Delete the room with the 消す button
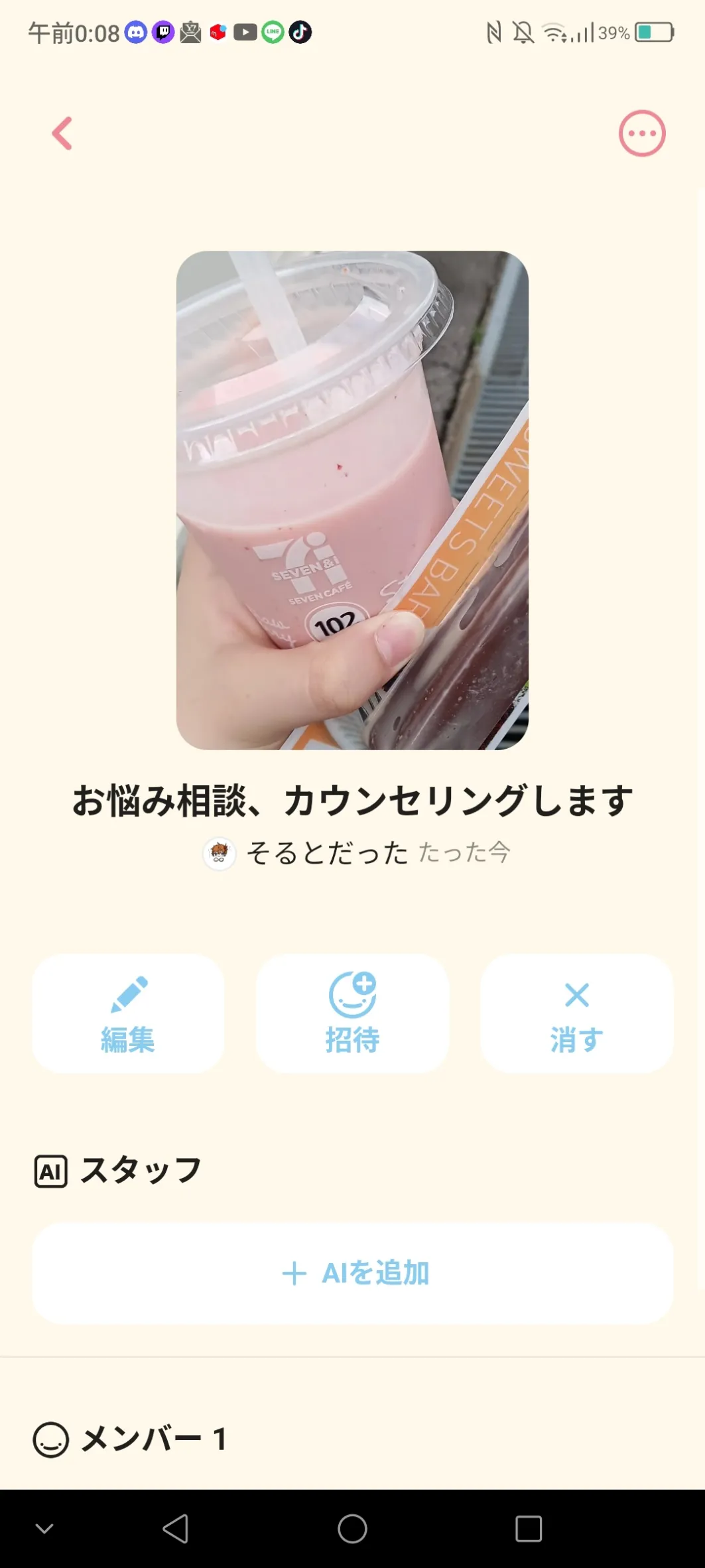705x1568 pixels. pos(576,1013)
